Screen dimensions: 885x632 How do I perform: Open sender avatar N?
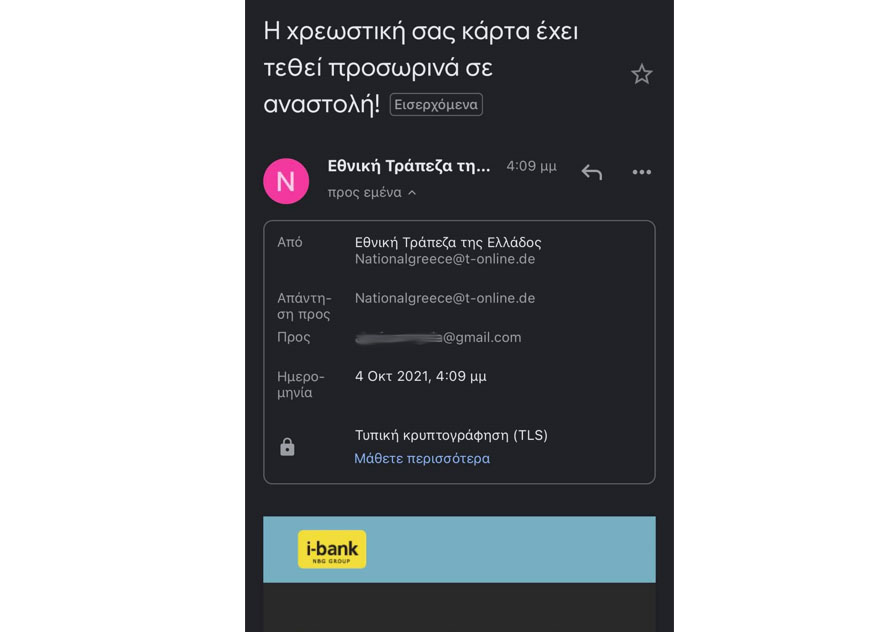[286, 181]
